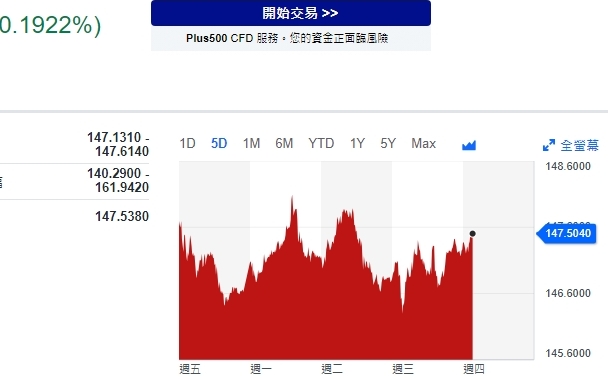Show the Max chart range
Viewport: 608px width, 379px height.
click(423, 144)
